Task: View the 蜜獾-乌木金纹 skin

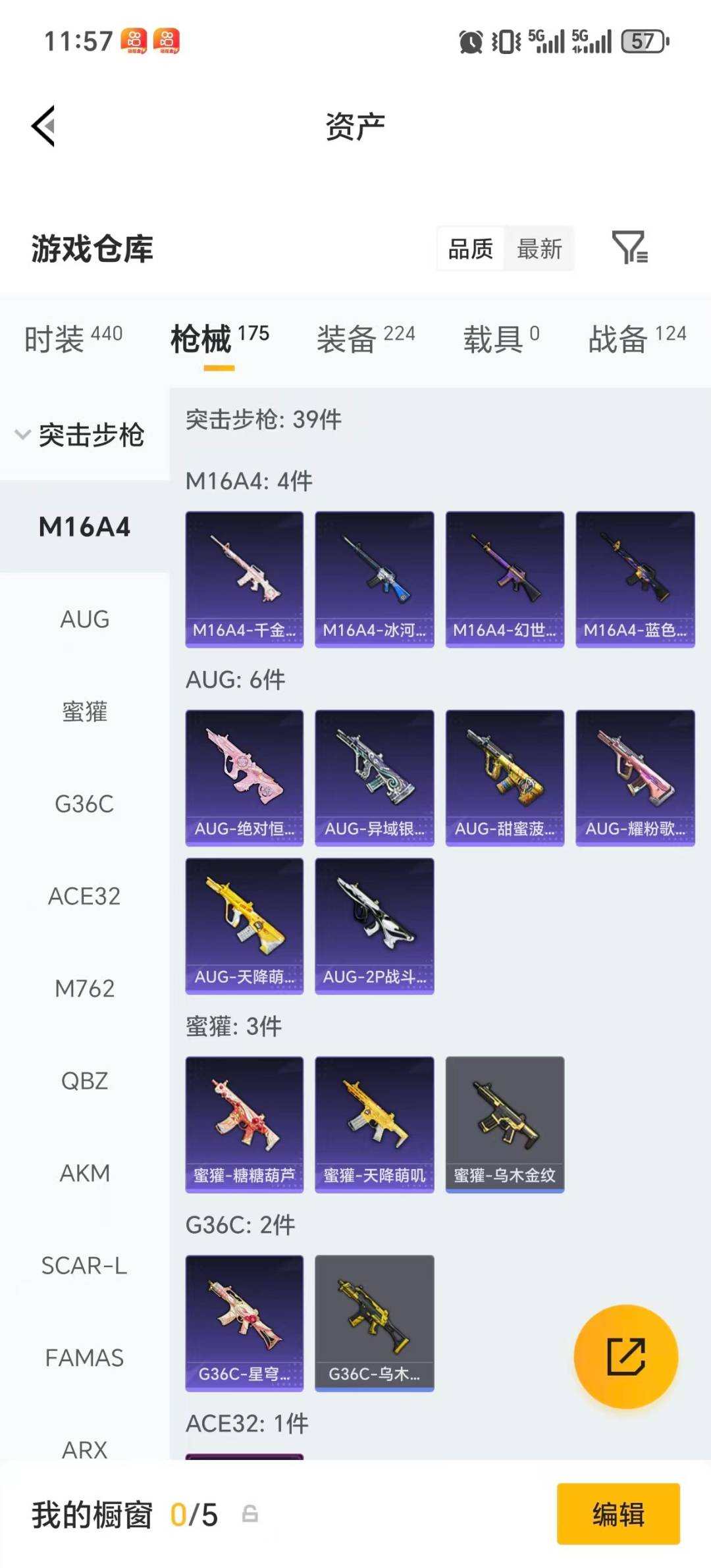Action: 504,1124
